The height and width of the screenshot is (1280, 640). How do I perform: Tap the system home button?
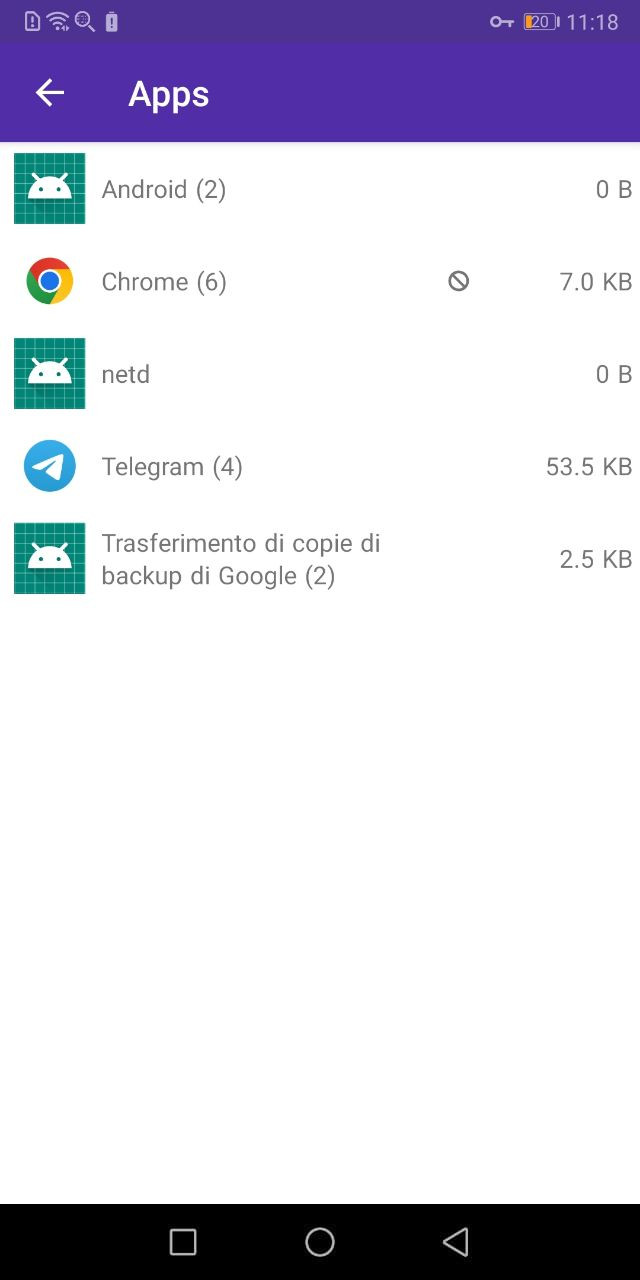coord(320,1242)
